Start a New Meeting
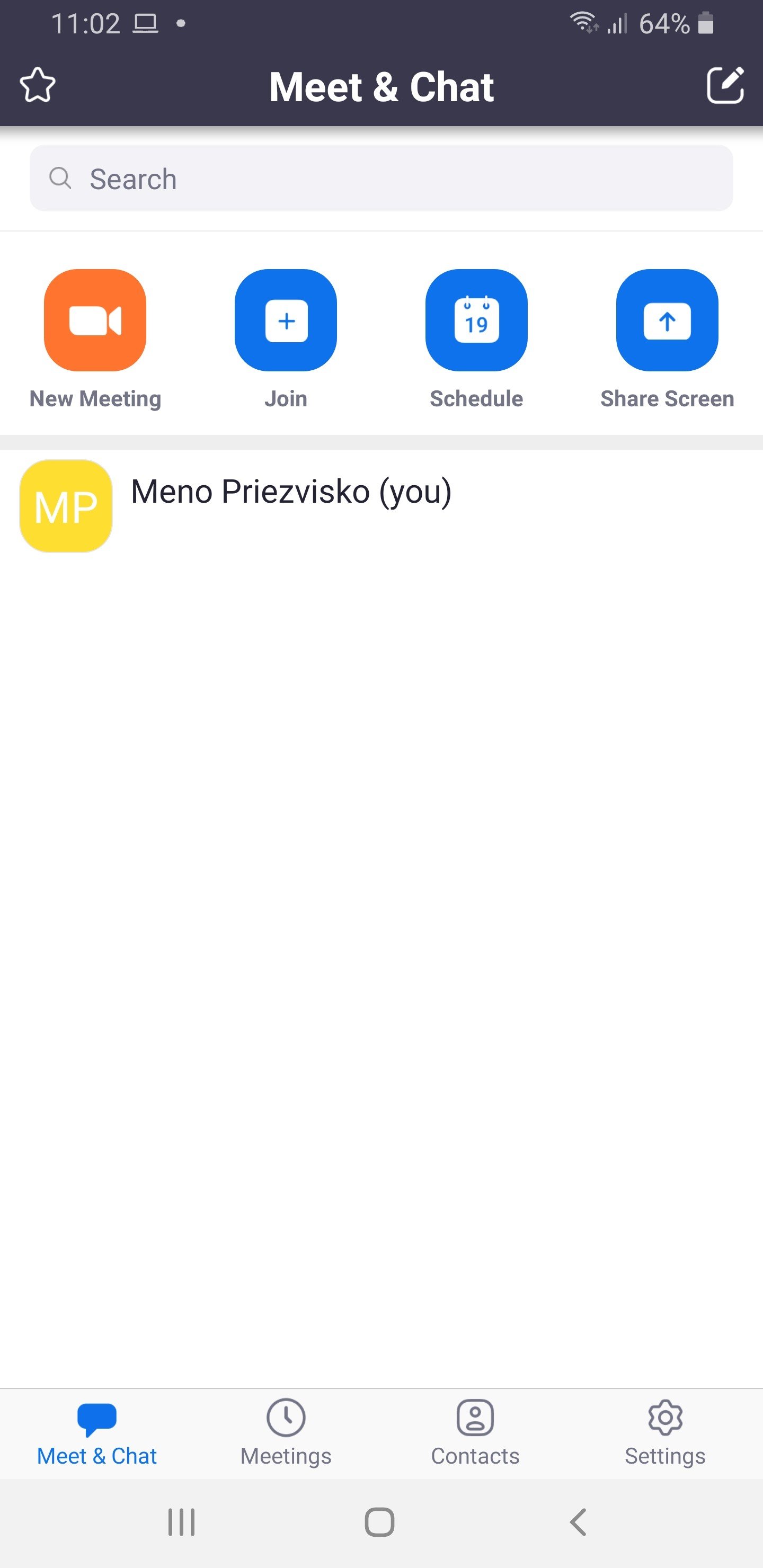Image resolution: width=763 pixels, height=1568 pixels. (95, 320)
